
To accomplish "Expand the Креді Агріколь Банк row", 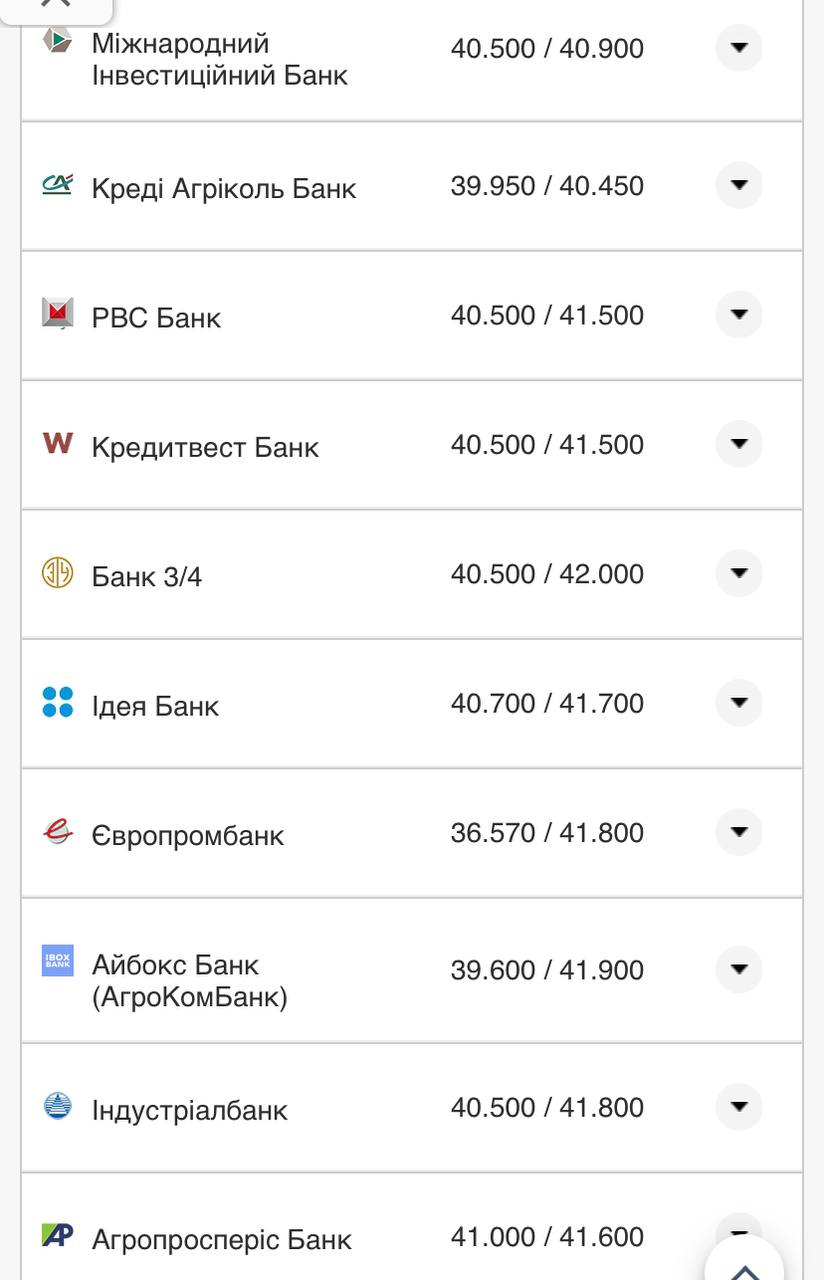I will tap(739, 185).
